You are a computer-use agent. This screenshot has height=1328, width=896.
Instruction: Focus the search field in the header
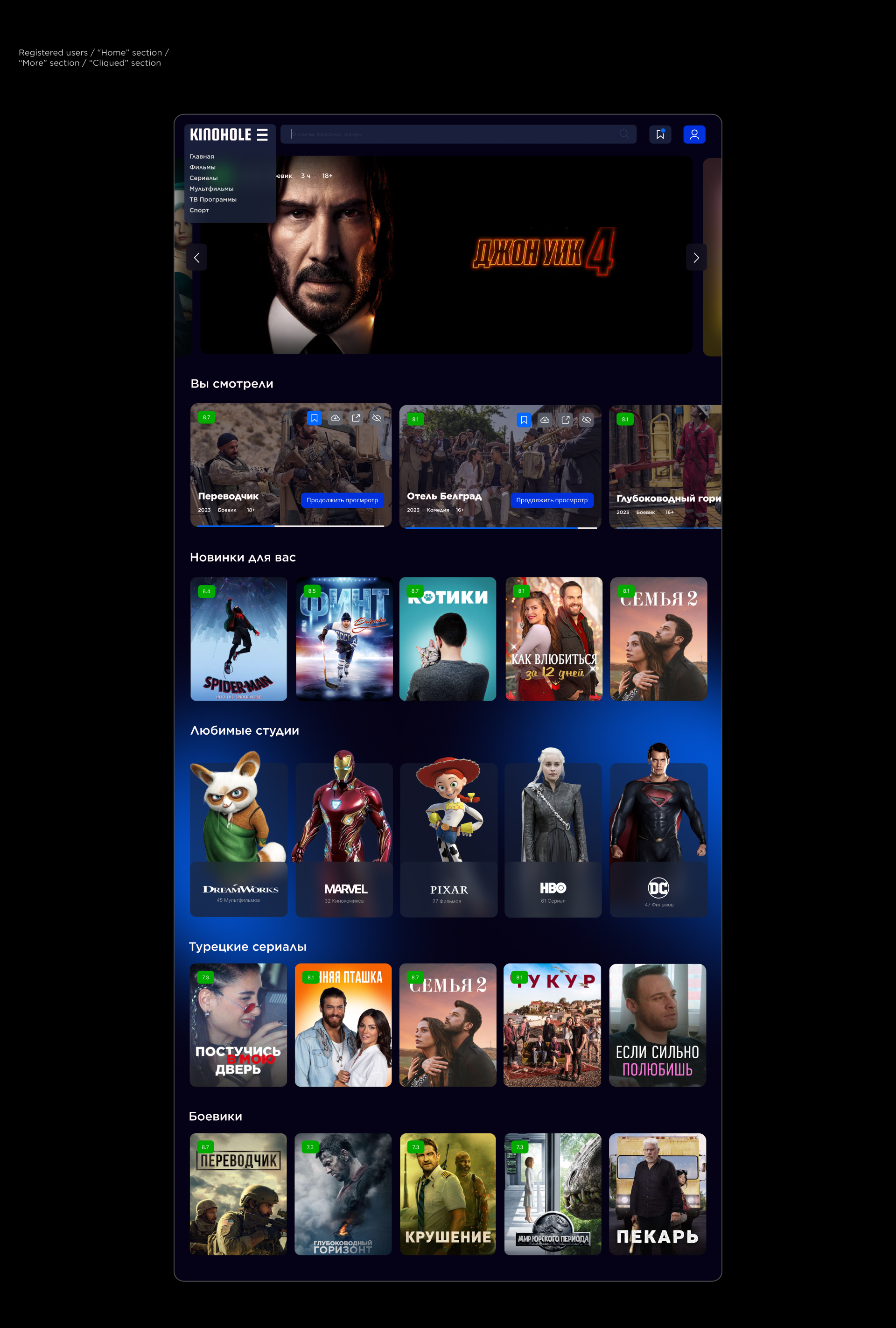click(458, 134)
